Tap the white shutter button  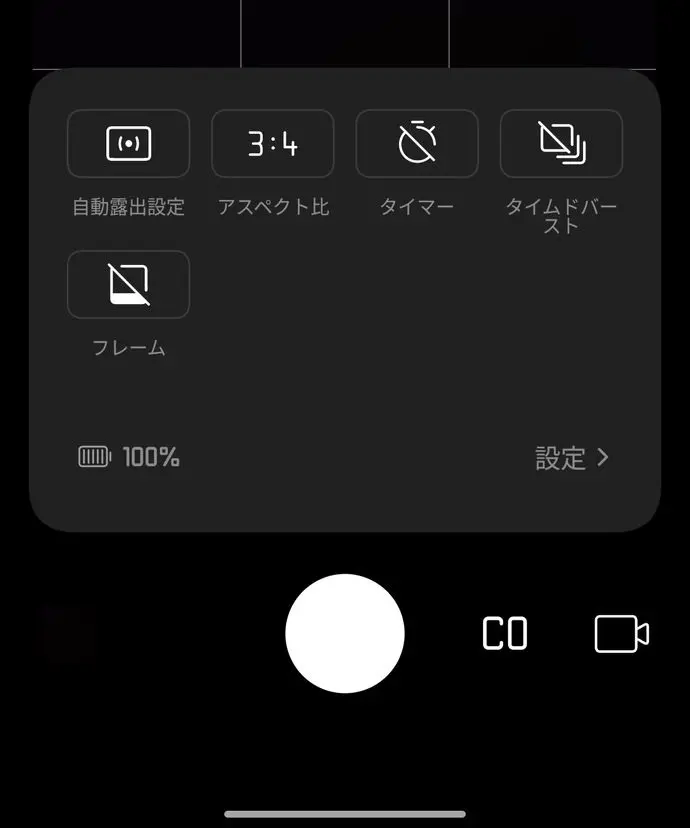pyautogui.click(x=345, y=634)
